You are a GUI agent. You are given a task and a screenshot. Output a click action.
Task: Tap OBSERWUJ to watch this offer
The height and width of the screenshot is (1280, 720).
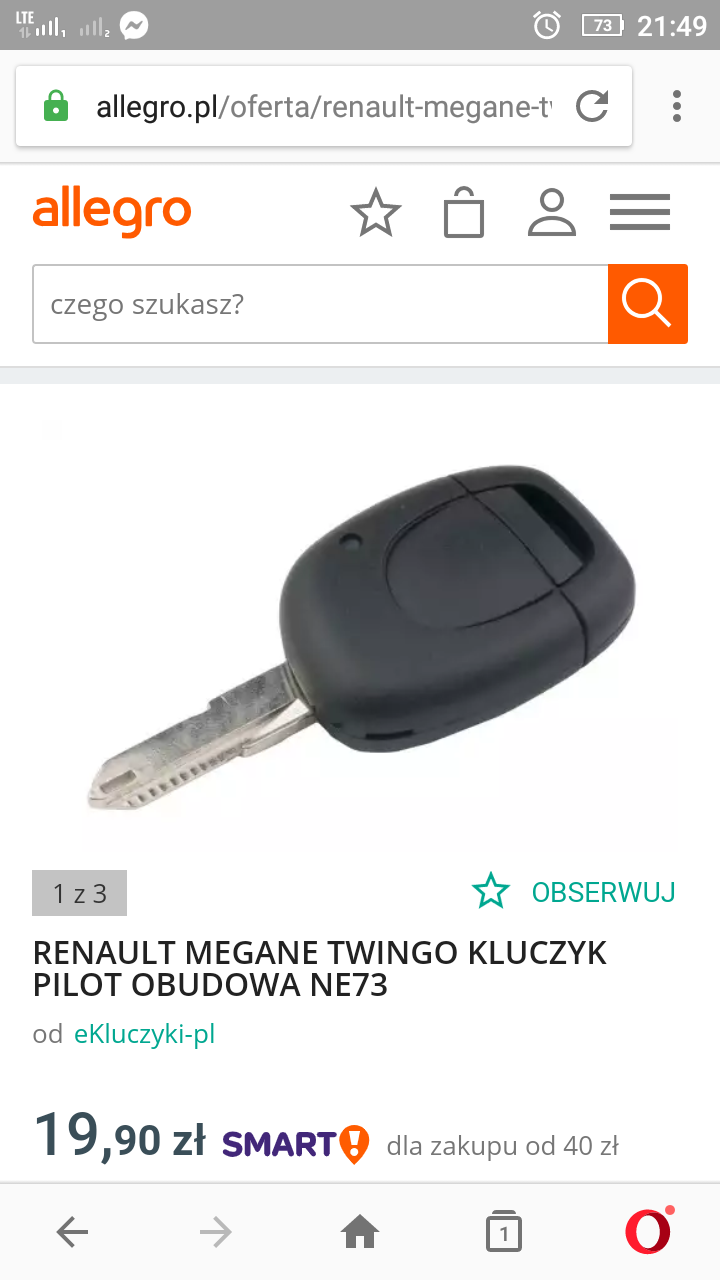point(574,892)
